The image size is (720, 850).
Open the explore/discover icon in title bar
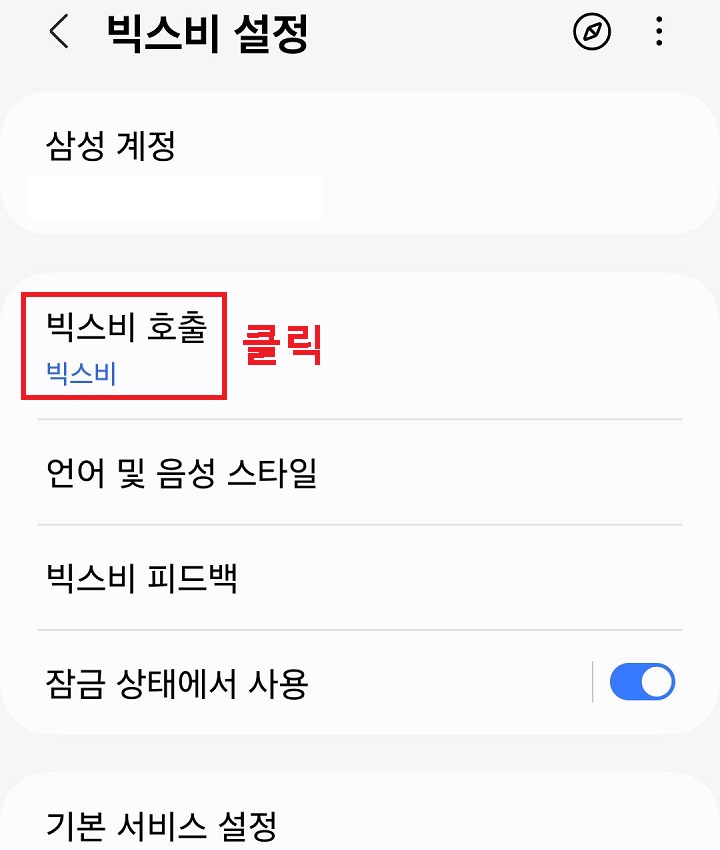coord(592,33)
